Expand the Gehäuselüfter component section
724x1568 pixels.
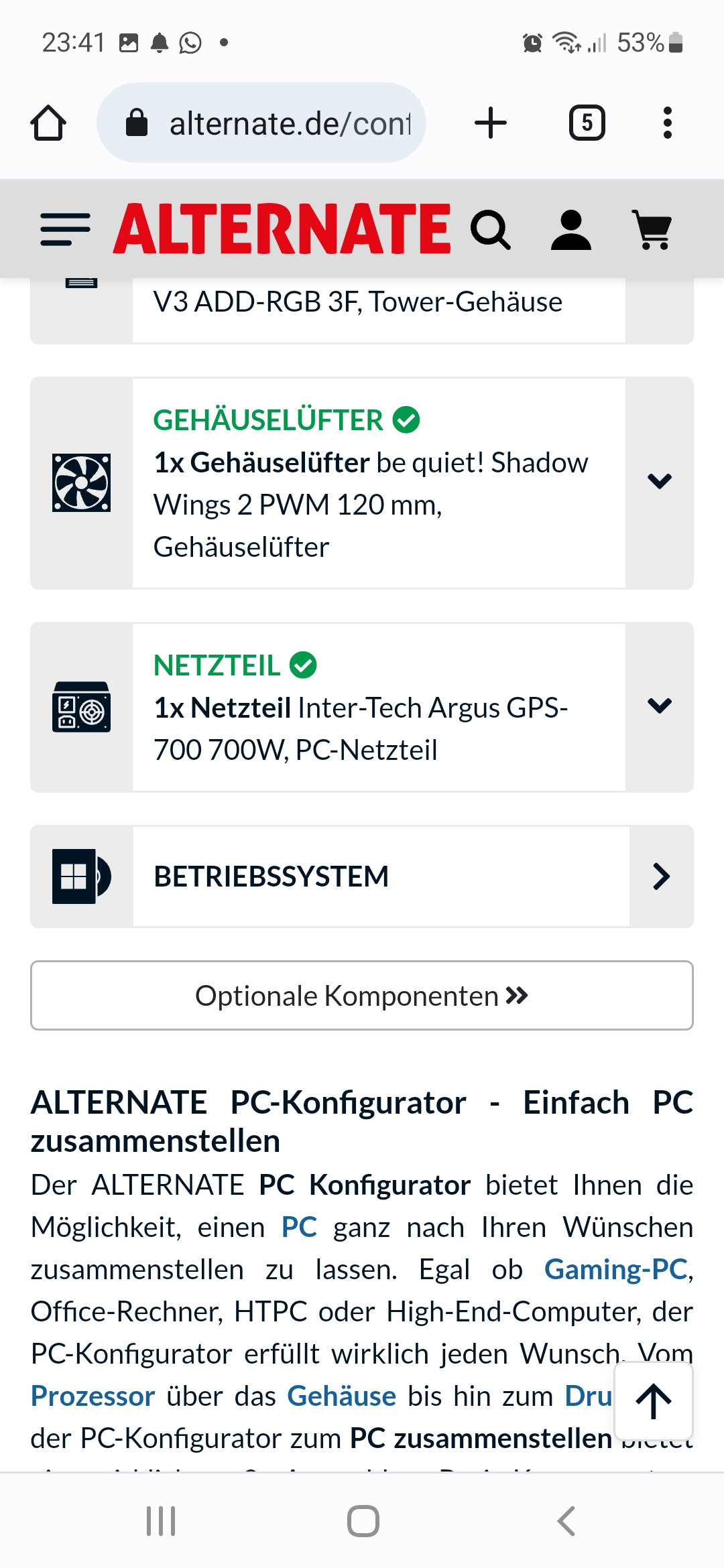660,481
